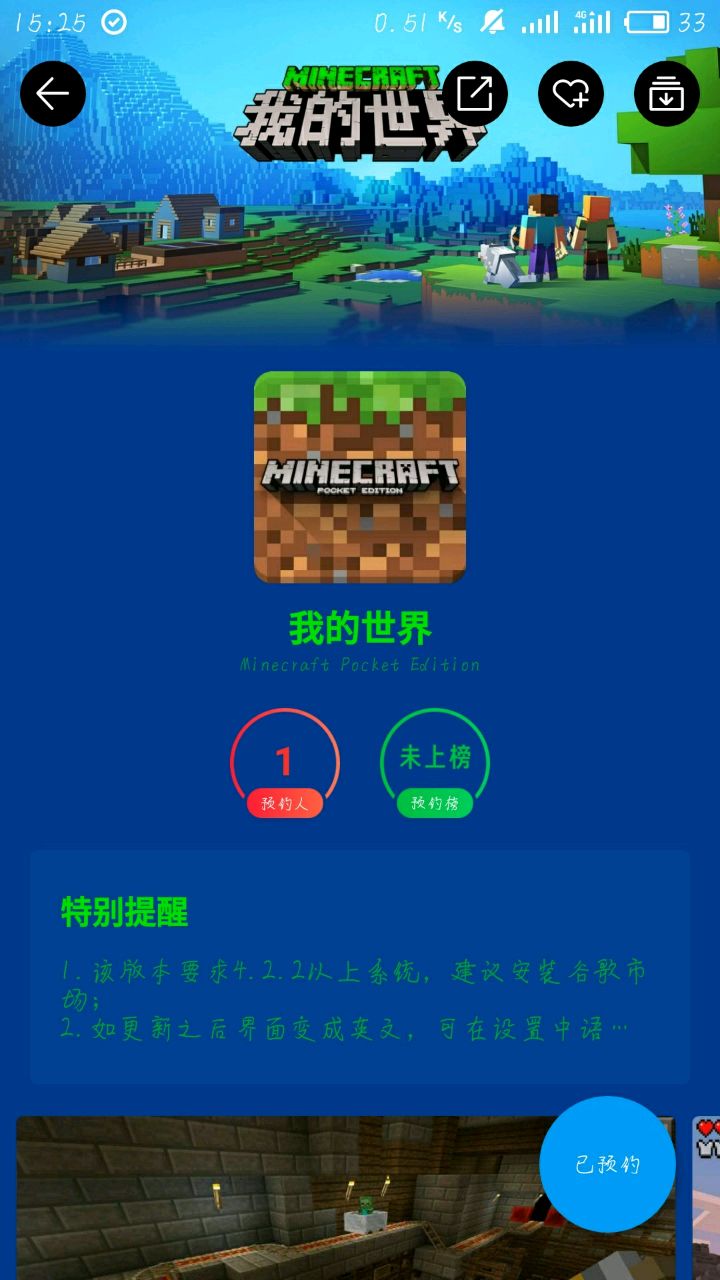Tap the 已预约 floating button
The height and width of the screenshot is (1280, 720).
[x=607, y=1164]
